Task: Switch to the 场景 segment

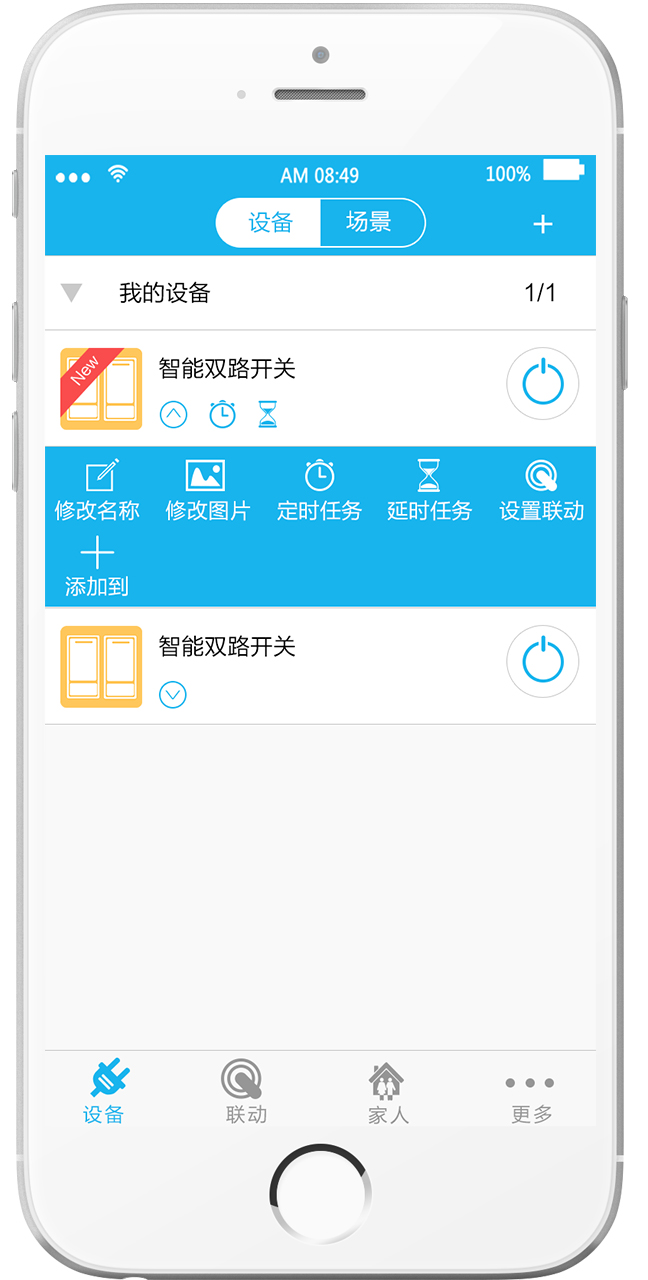Action: pos(371,223)
